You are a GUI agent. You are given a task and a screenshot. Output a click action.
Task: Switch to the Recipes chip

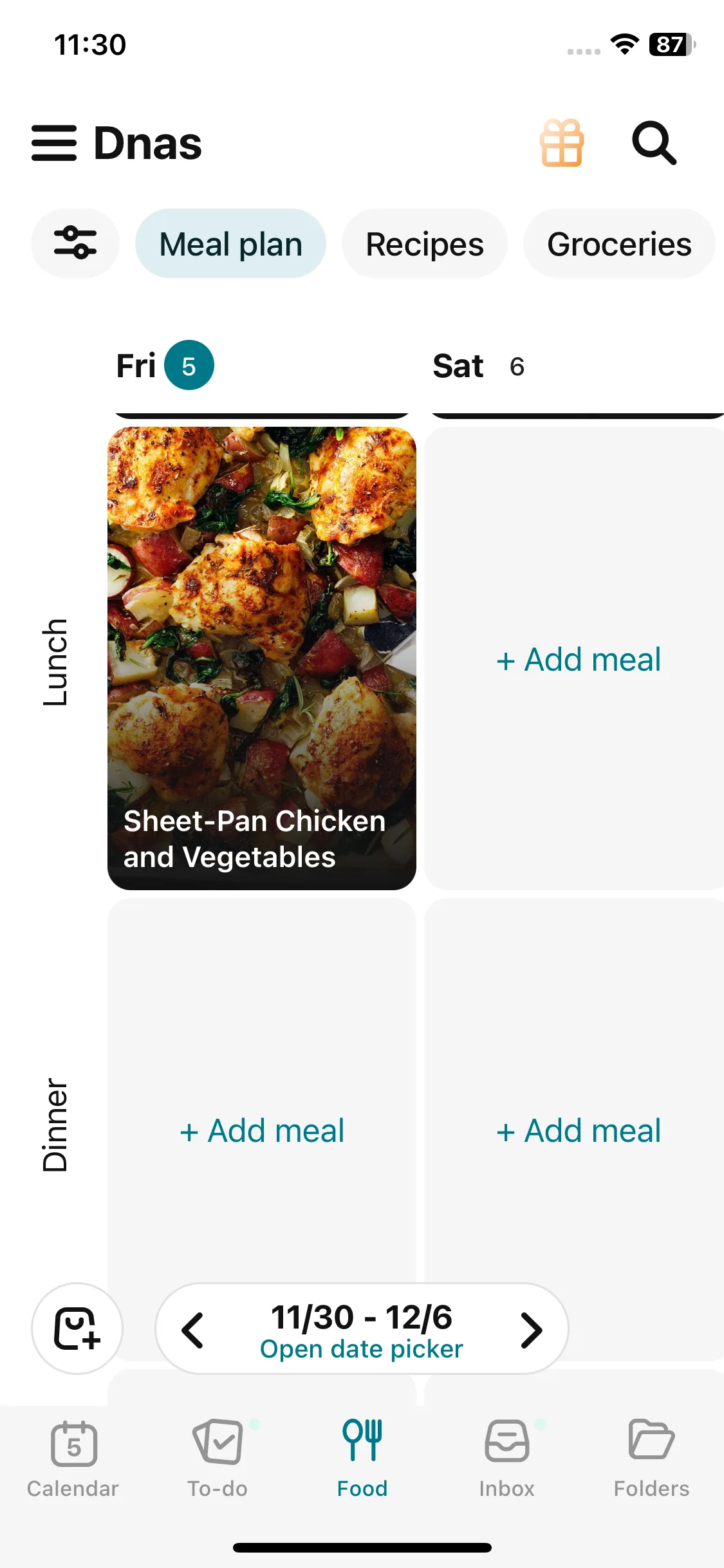coord(424,244)
